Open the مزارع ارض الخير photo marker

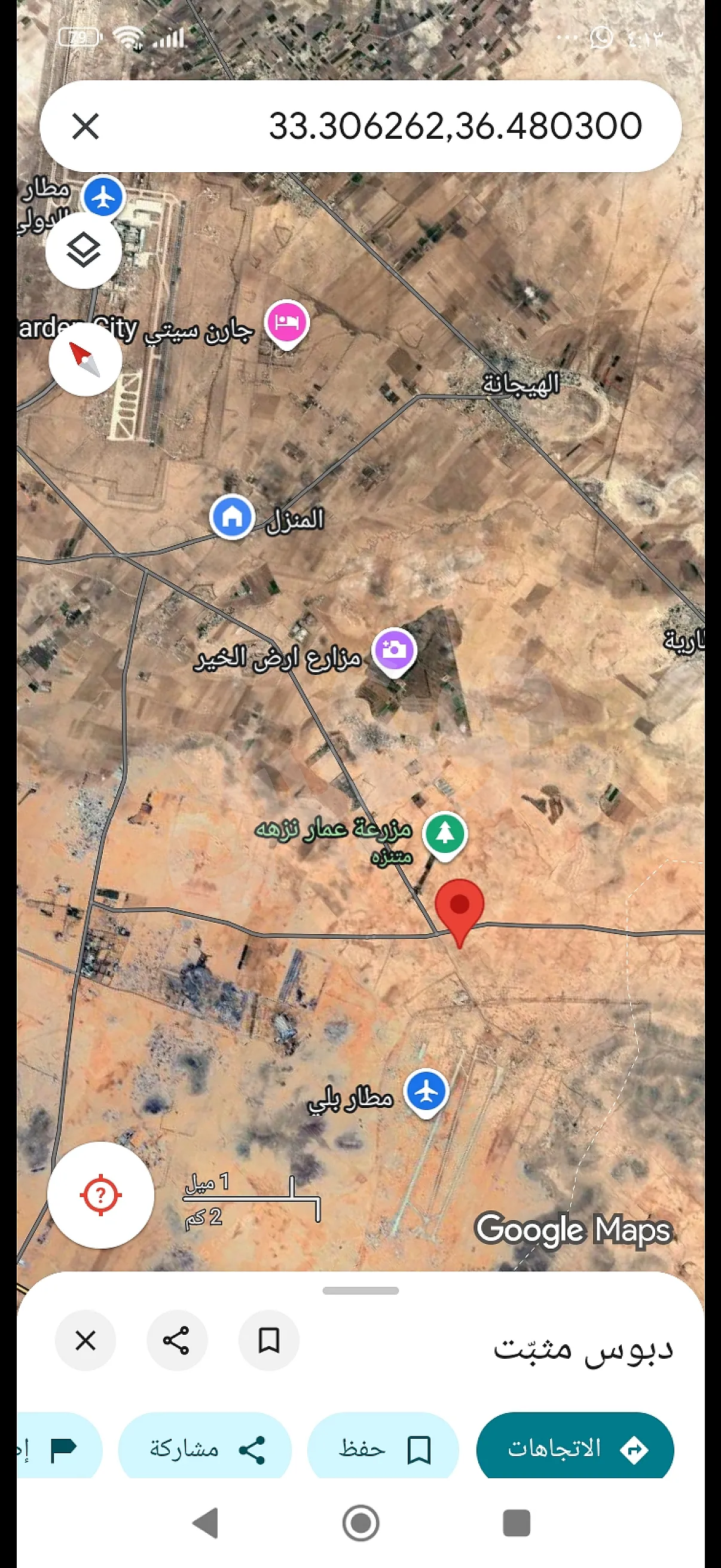(394, 650)
